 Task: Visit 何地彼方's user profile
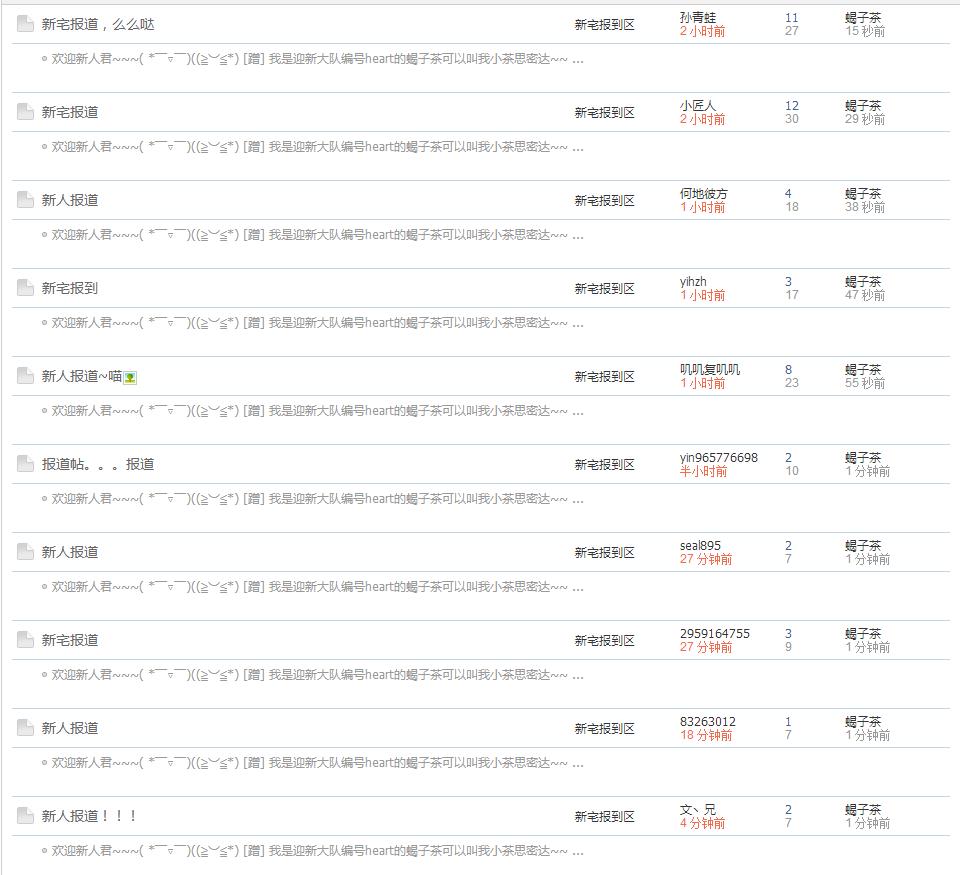click(704, 193)
